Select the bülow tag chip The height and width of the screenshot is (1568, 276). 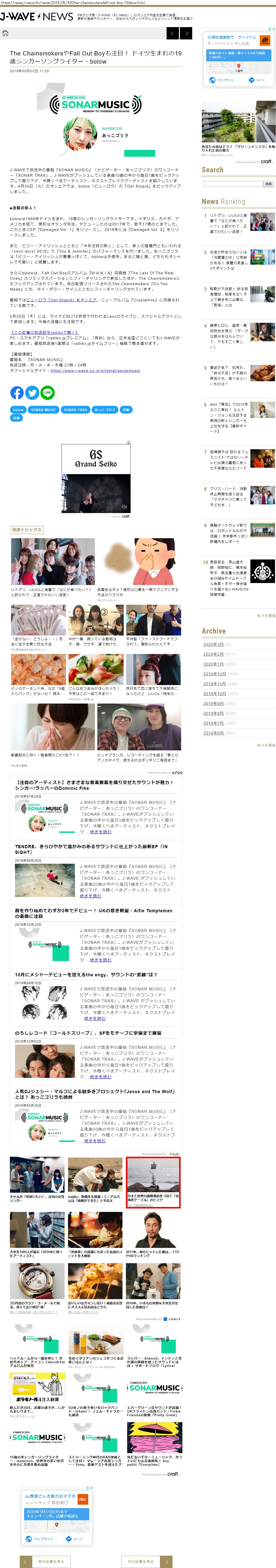pos(18,410)
